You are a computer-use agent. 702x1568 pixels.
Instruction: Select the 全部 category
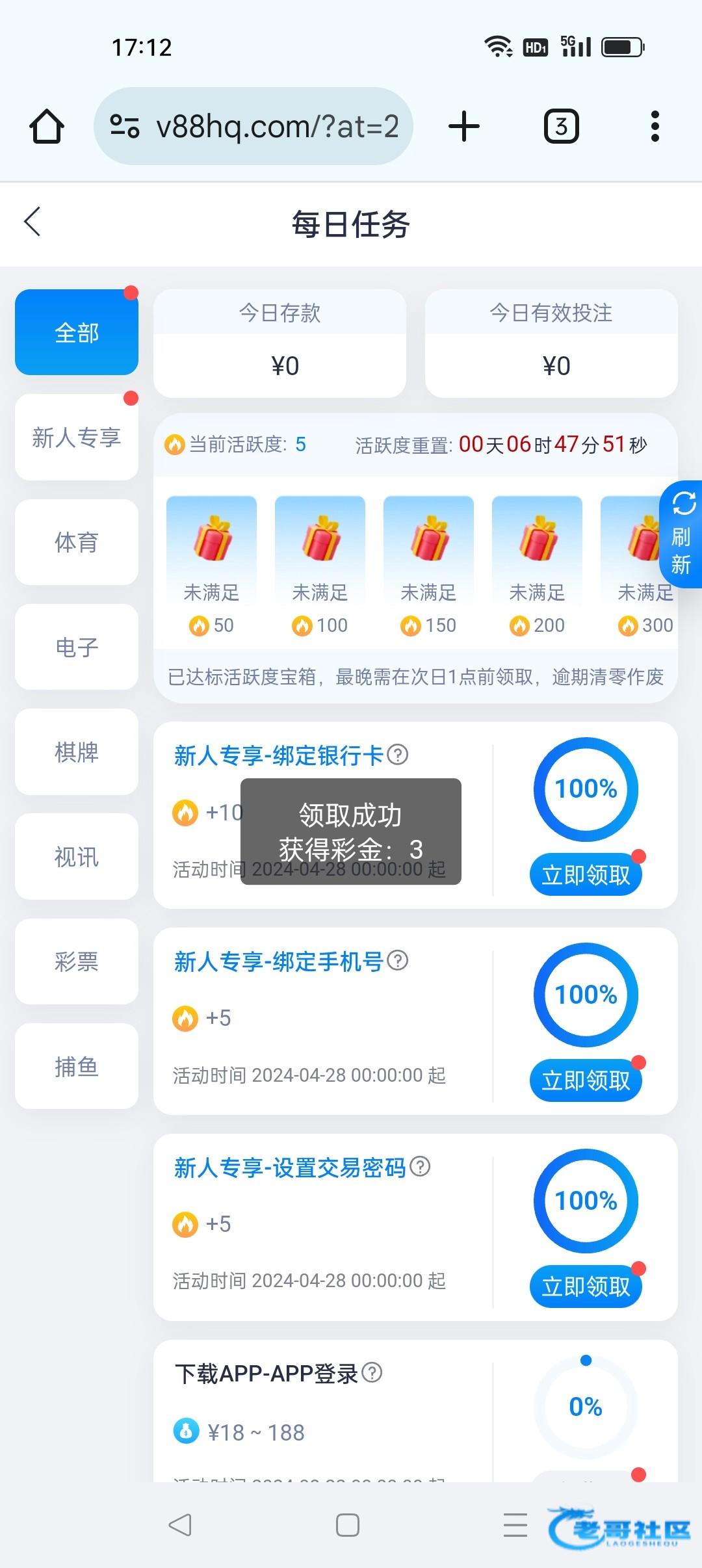pos(77,332)
